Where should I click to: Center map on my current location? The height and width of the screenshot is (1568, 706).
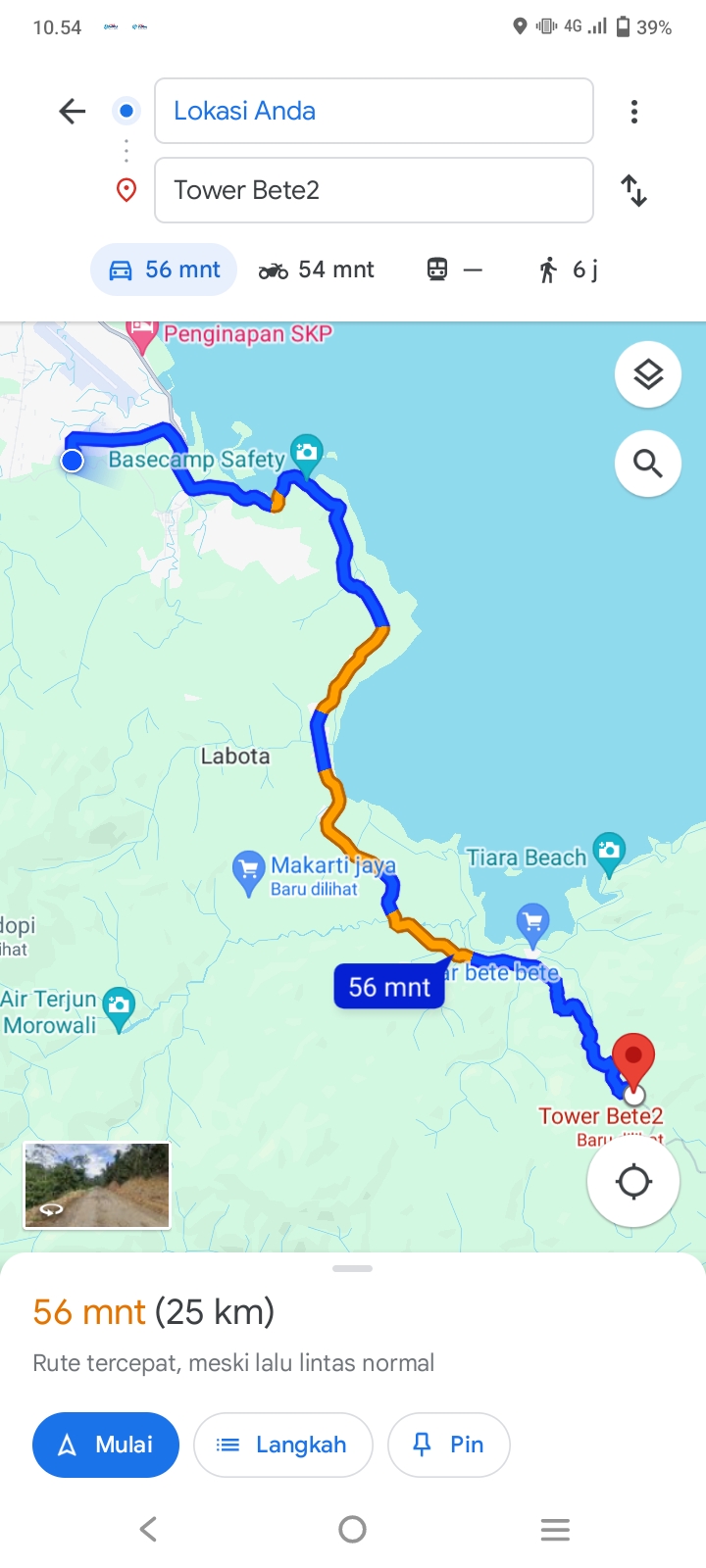point(633,1181)
